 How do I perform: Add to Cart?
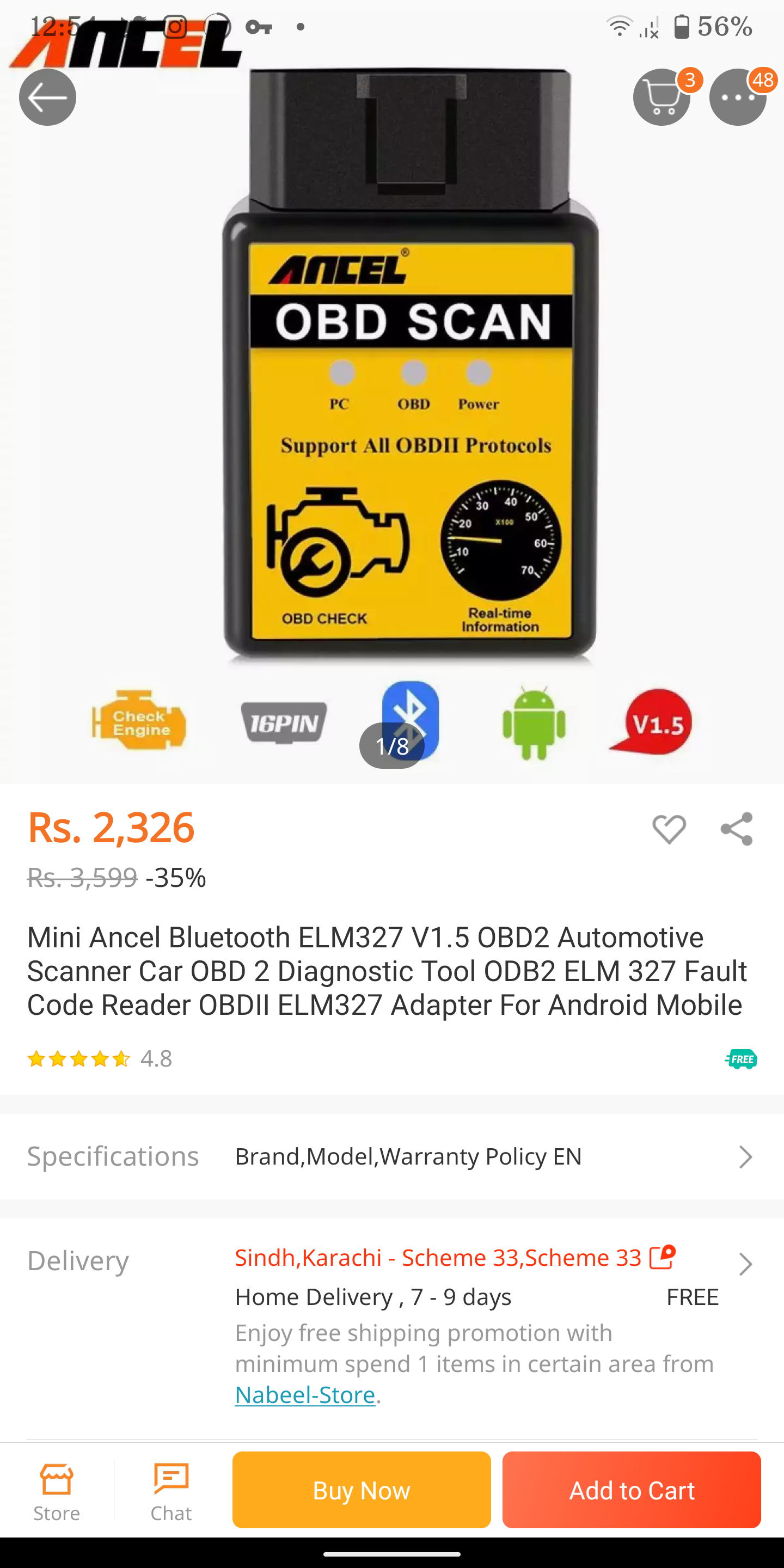[x=632, y=1490]
